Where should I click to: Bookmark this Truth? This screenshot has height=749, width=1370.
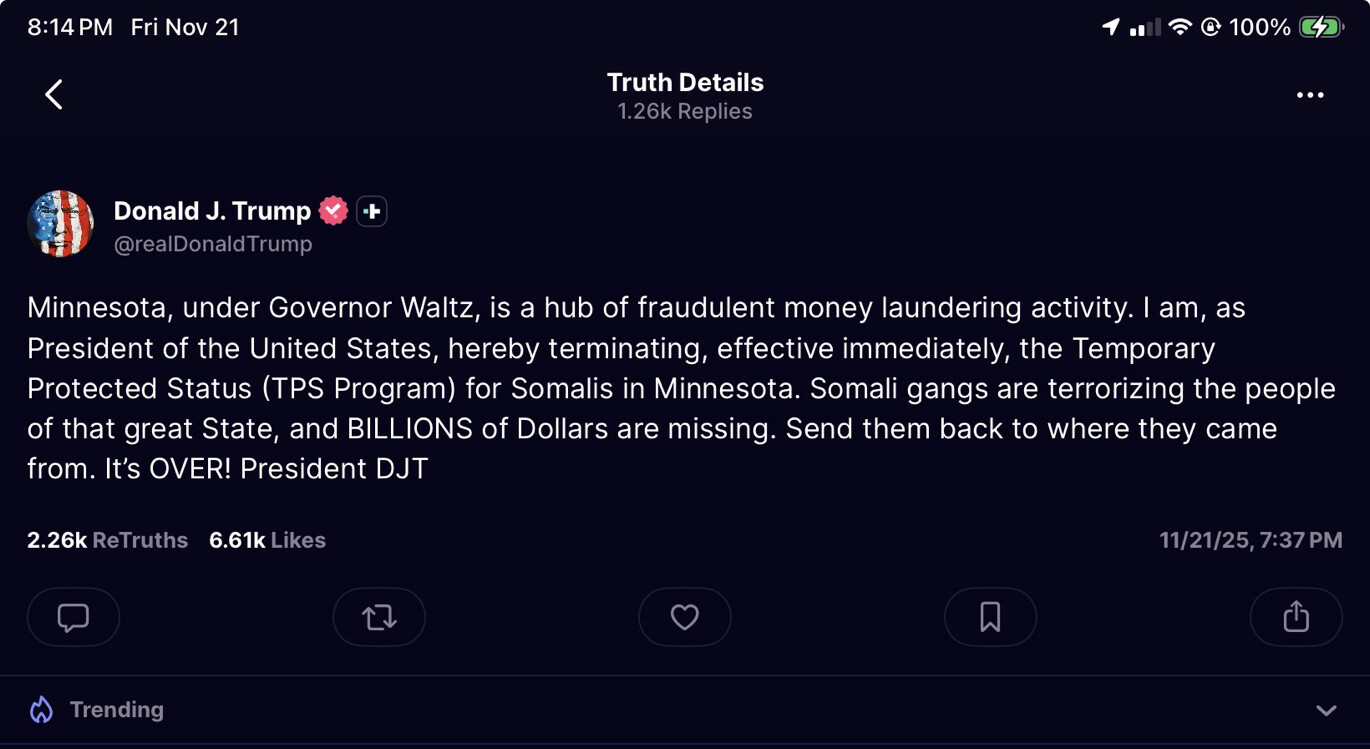[990, 617]
